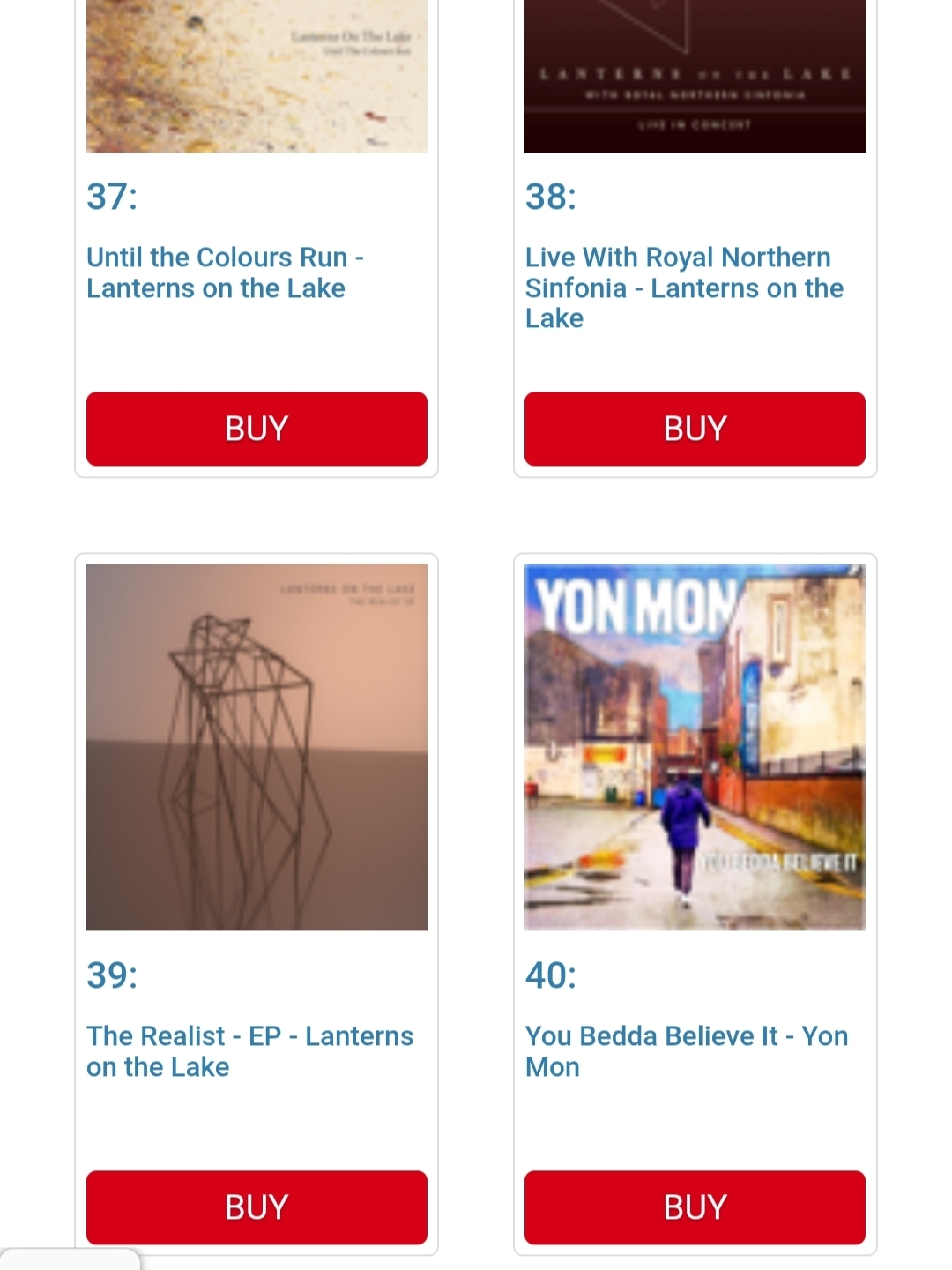View Yon Mon album cover
This screenshot has width=952, height=1270.
coord(695,747)
